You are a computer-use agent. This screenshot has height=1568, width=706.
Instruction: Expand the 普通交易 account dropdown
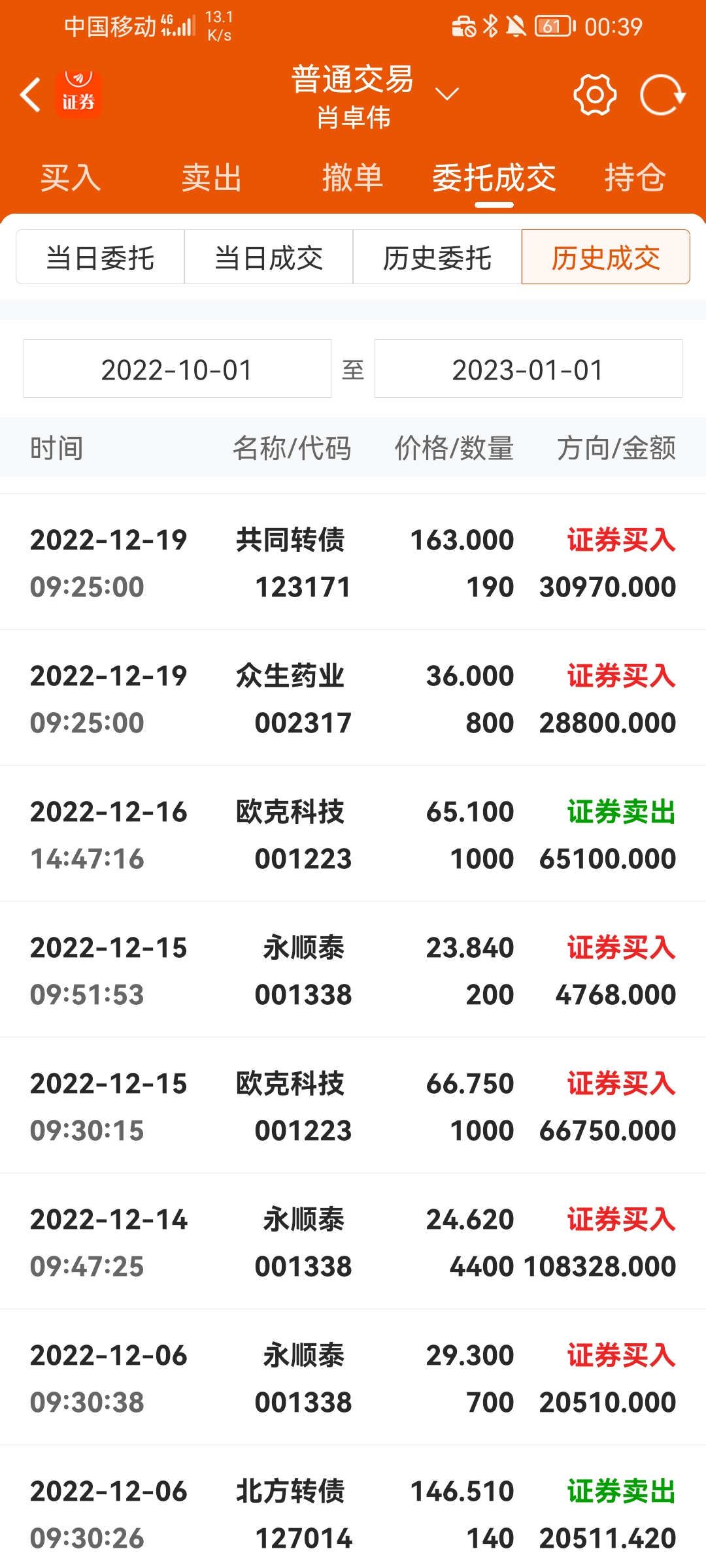tap(447, 95)
